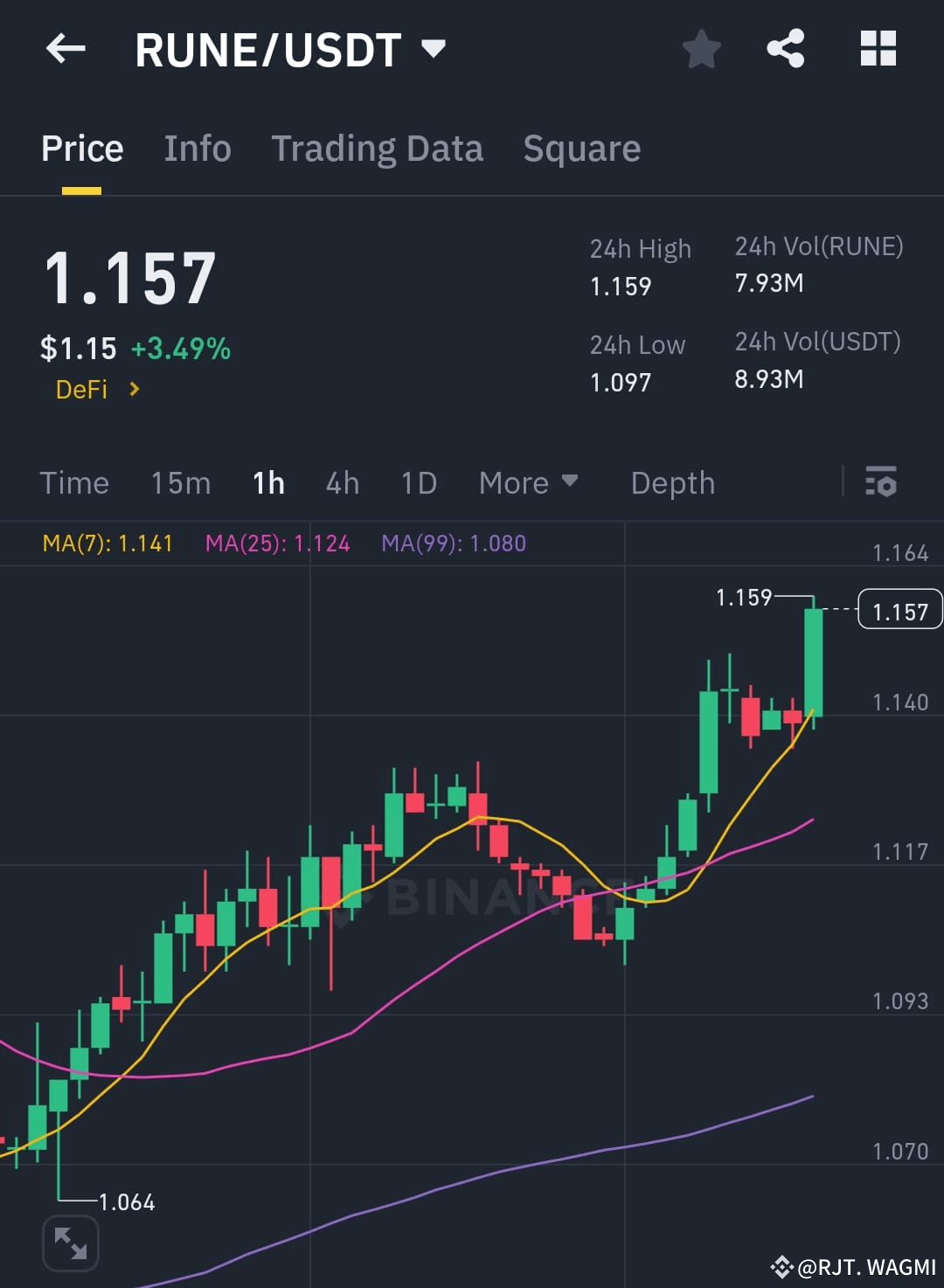Open chart indicator settings icon beside Depth
944x1288 pixels.
(x=881, y=482)
